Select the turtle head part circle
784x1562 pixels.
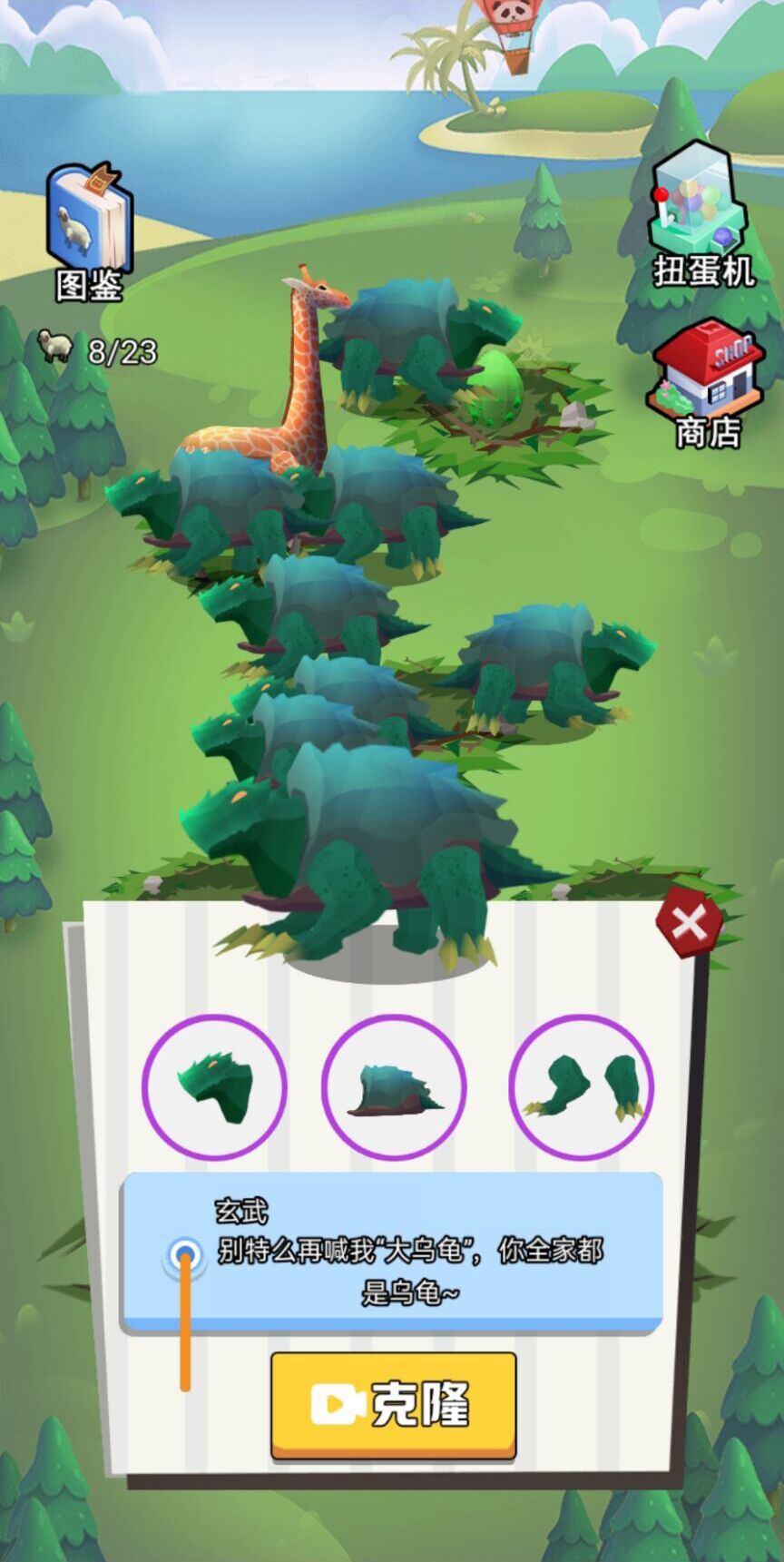pyautogui.click(x=214, y=1086)
